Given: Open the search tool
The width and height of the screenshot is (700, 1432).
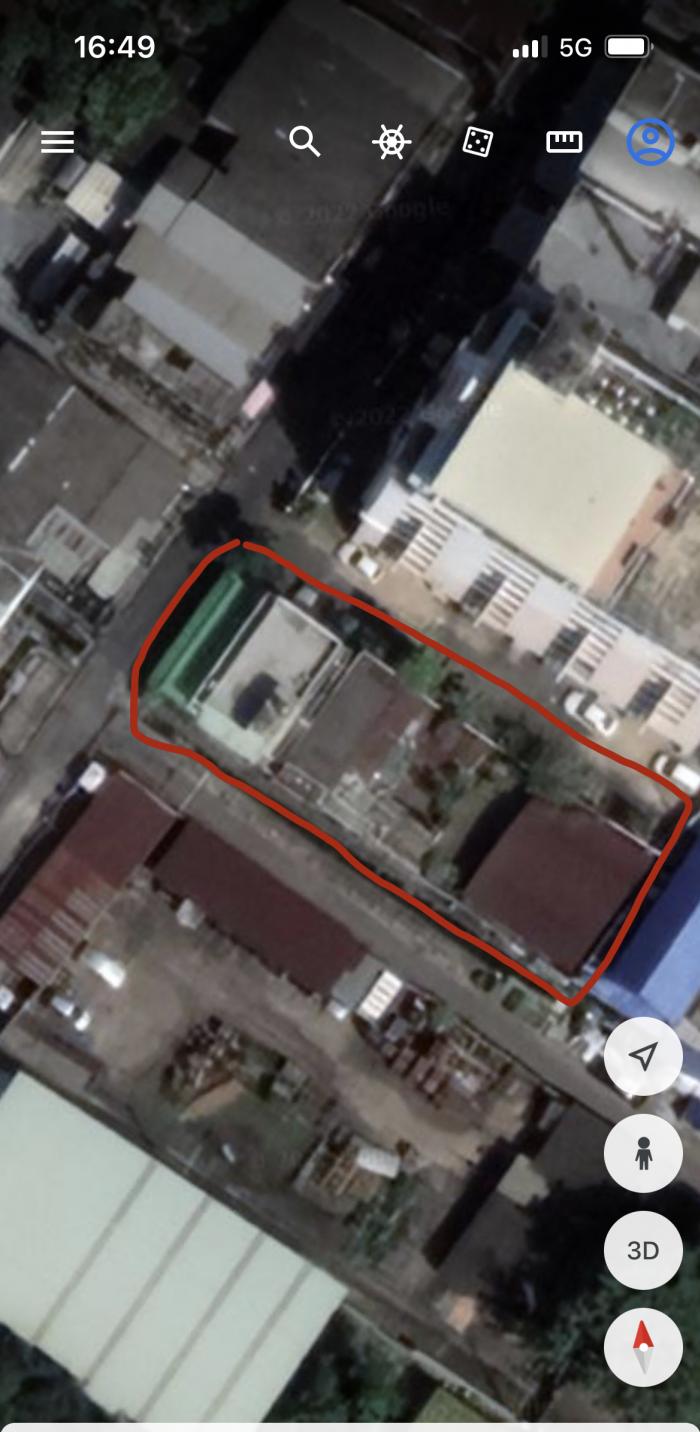Looking at the screenshot, I should (305, 142).
